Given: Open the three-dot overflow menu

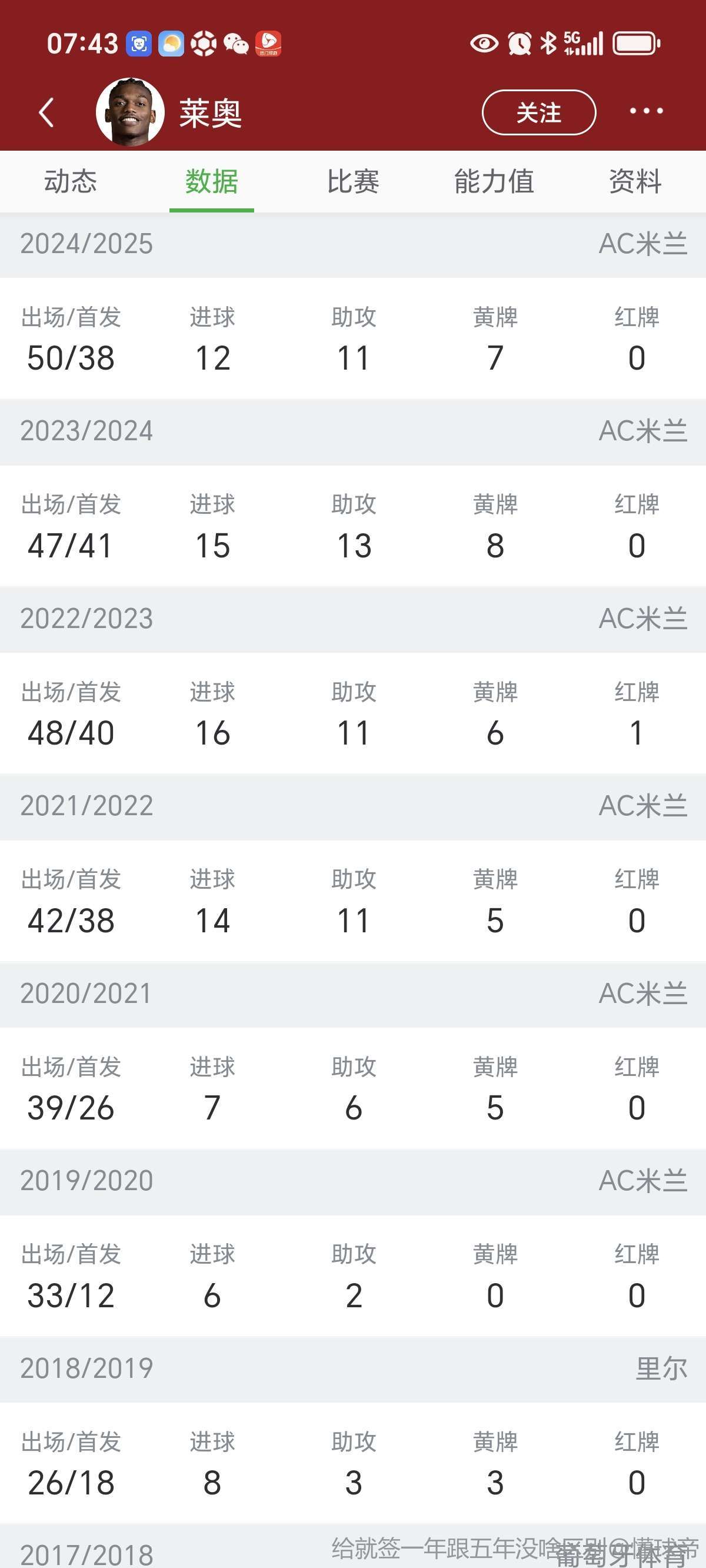Looking at the screenshot, I should point(646,111).
